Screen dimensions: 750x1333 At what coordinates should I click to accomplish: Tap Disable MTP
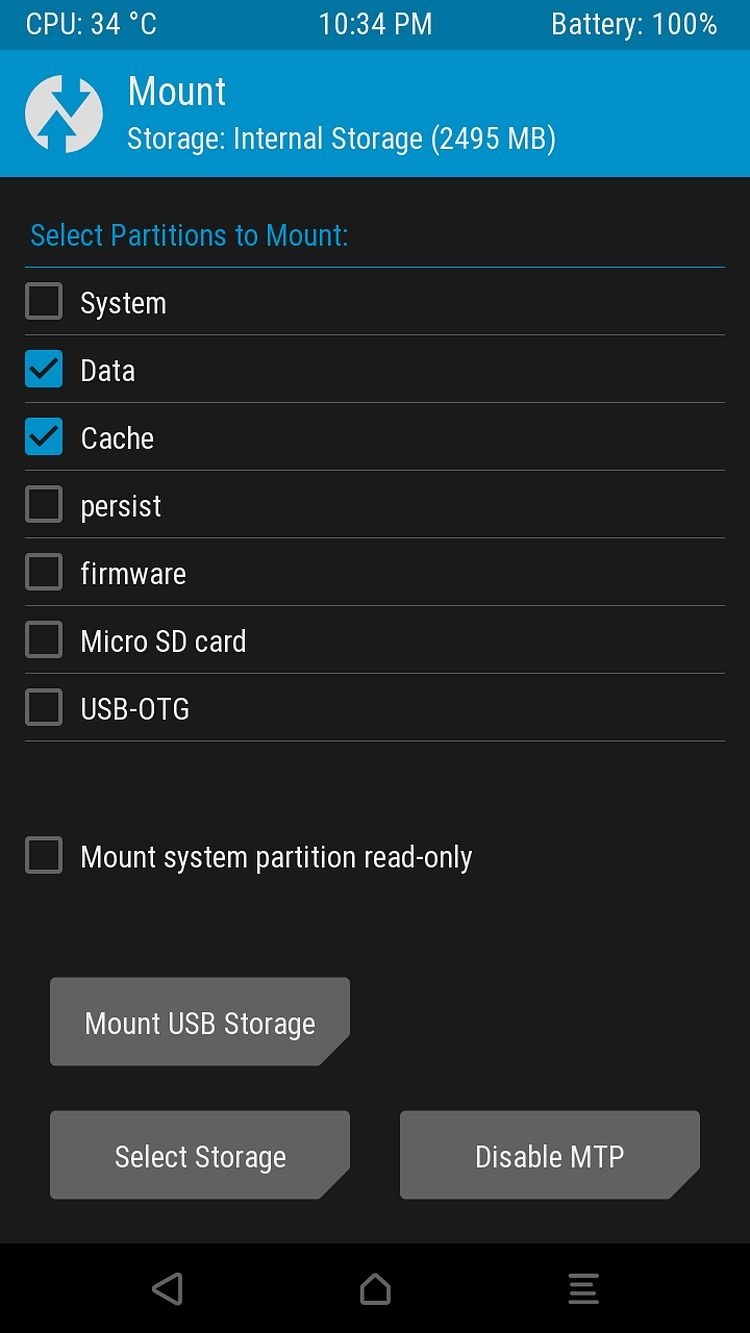(x=550, y=1155)
